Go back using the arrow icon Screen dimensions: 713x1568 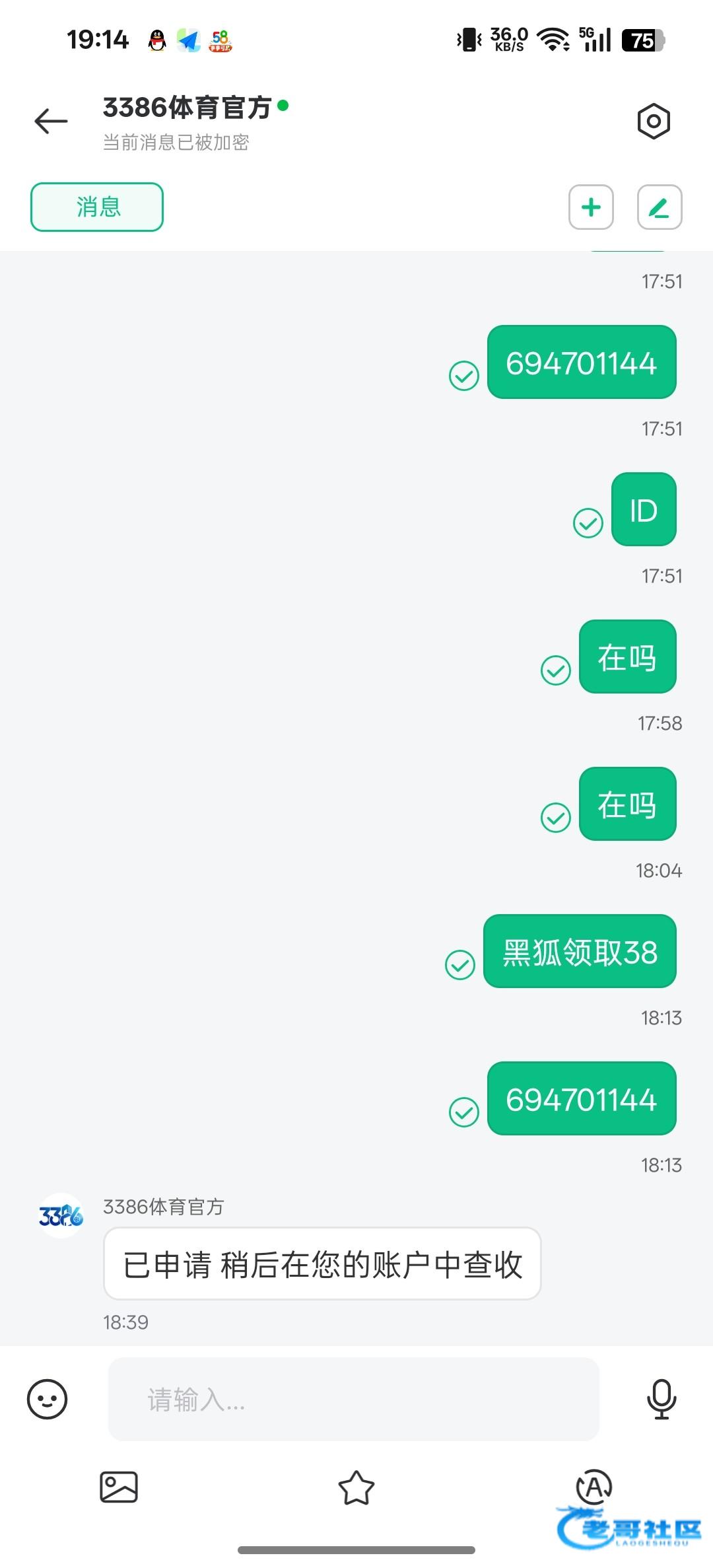[x=51, y=121]
